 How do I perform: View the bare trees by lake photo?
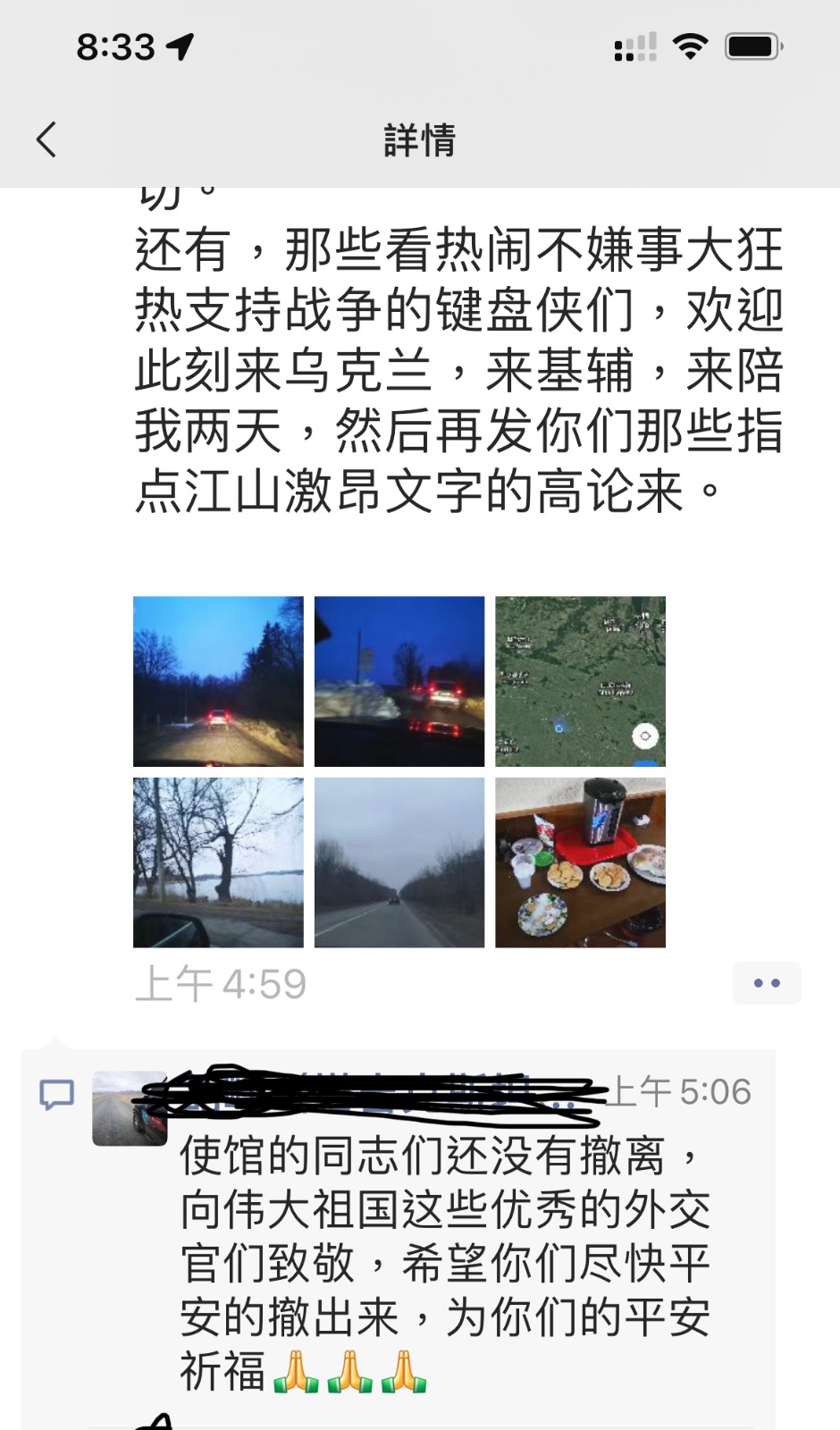218,862
